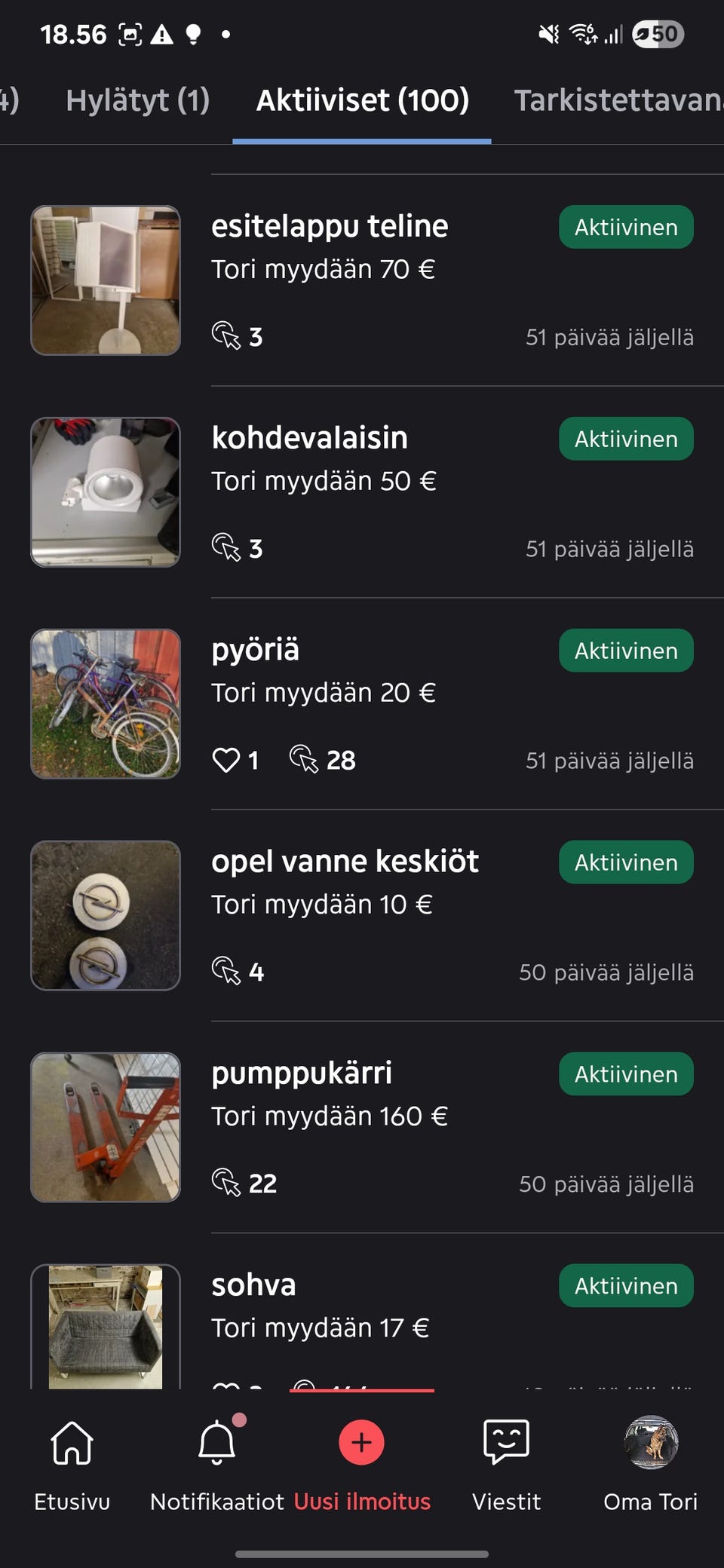Screen dimensions: 724x1568
Task: Toggle Aktiivinen status on opel vanne keskiöt
Action: 625,862
